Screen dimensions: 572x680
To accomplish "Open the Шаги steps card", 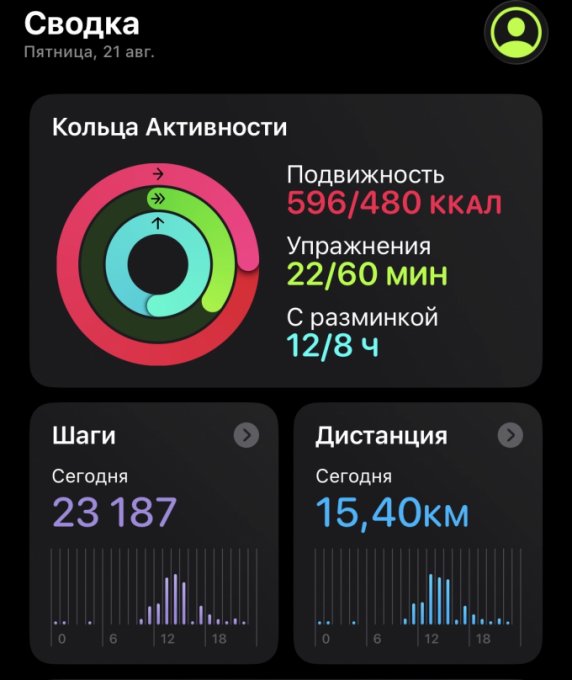I will tap(154, 533).
